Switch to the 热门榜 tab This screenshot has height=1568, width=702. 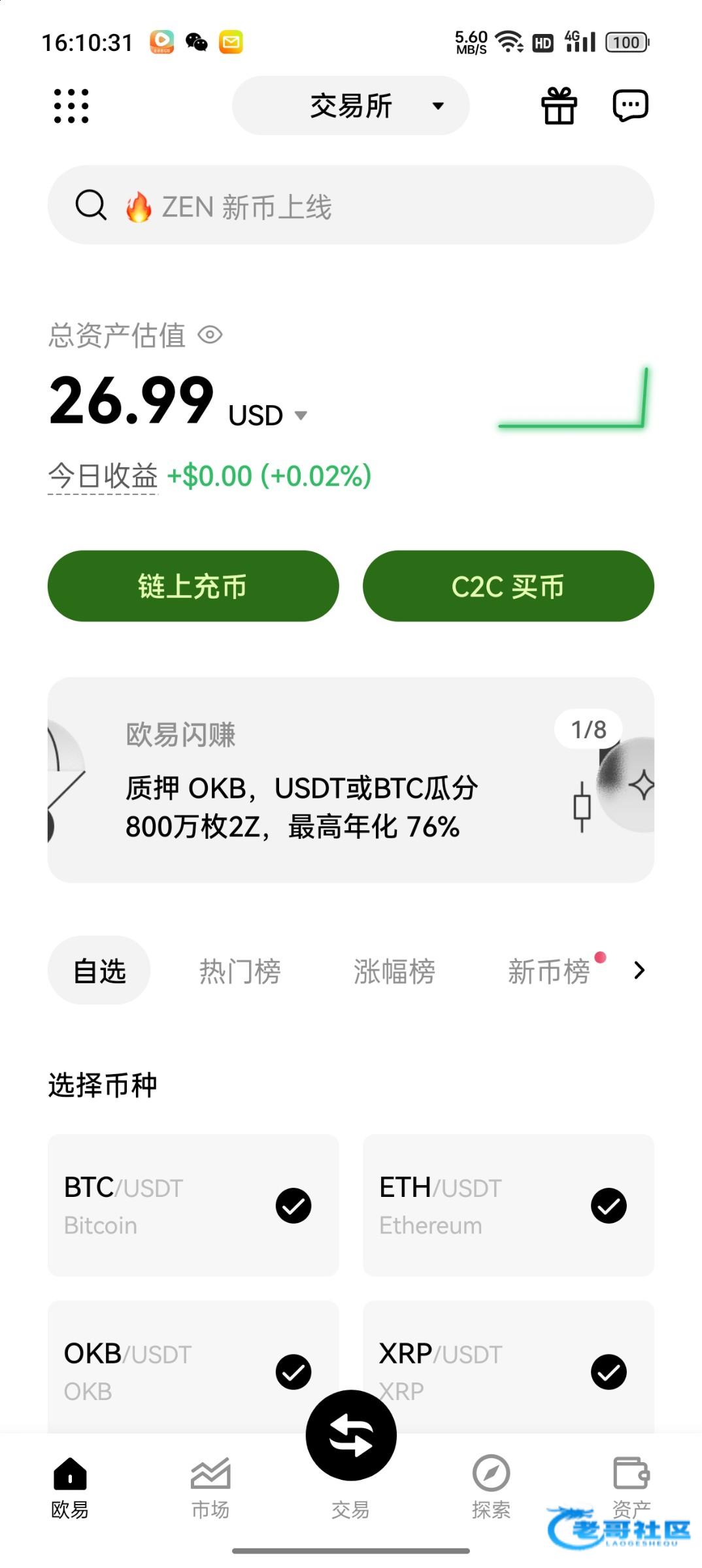click(240, 971)
